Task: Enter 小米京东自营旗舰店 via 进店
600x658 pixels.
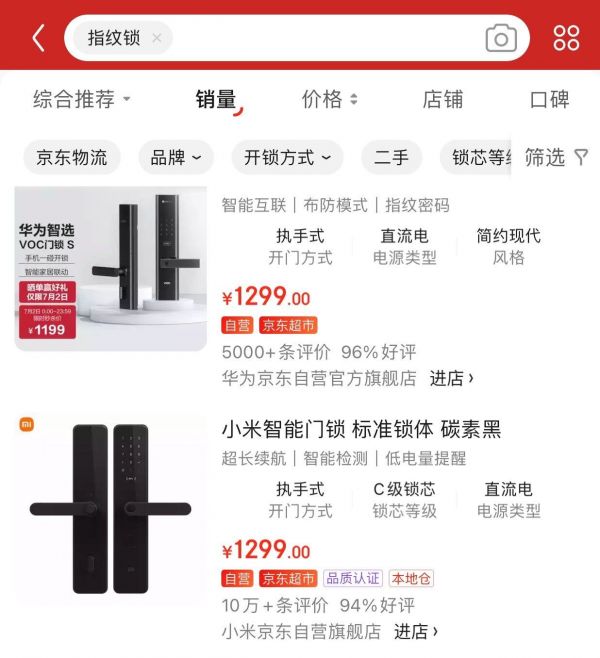Action: pos(415,632)
